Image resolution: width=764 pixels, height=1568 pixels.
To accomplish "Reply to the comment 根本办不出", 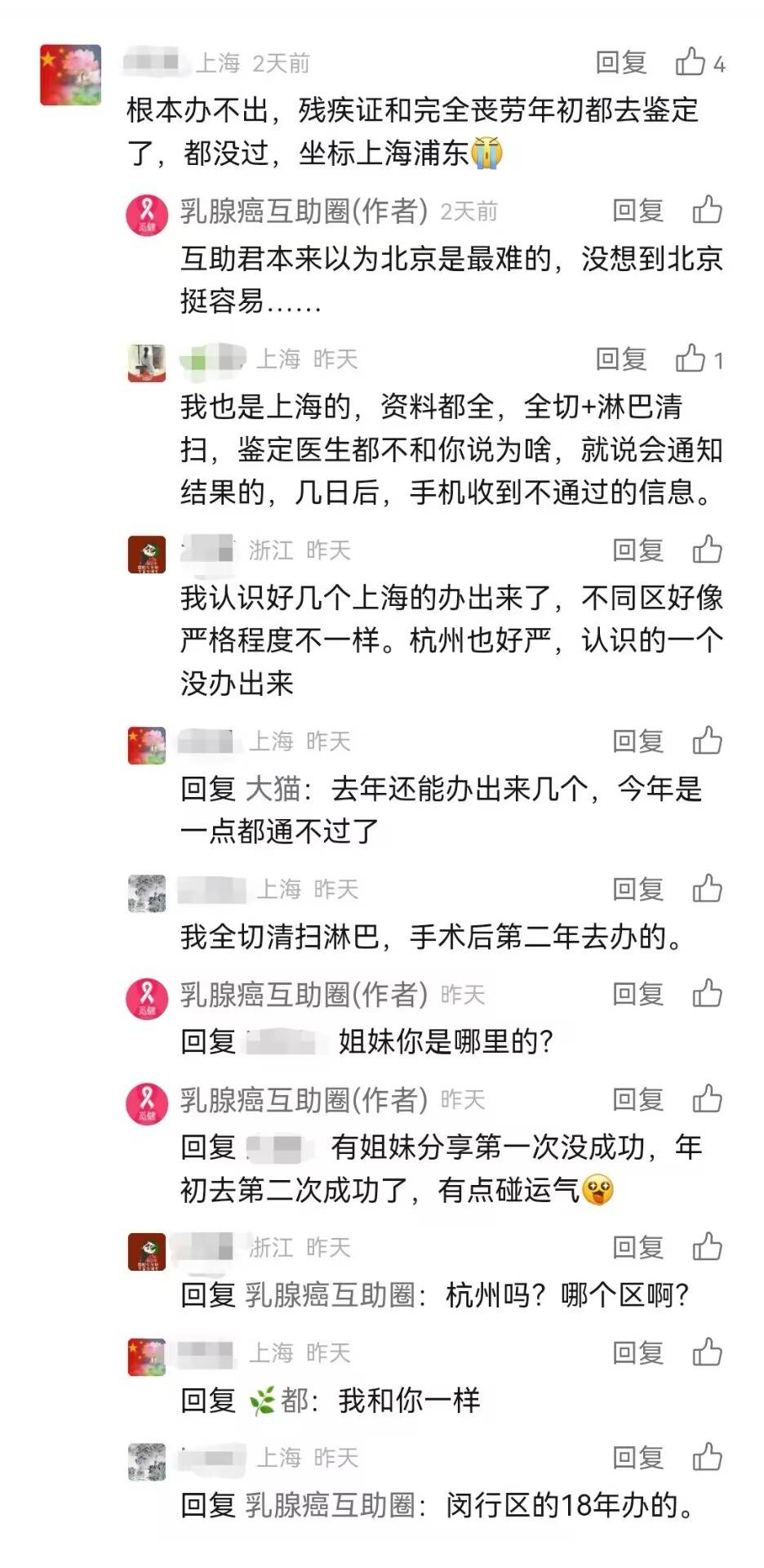I will tap(621, 62).
